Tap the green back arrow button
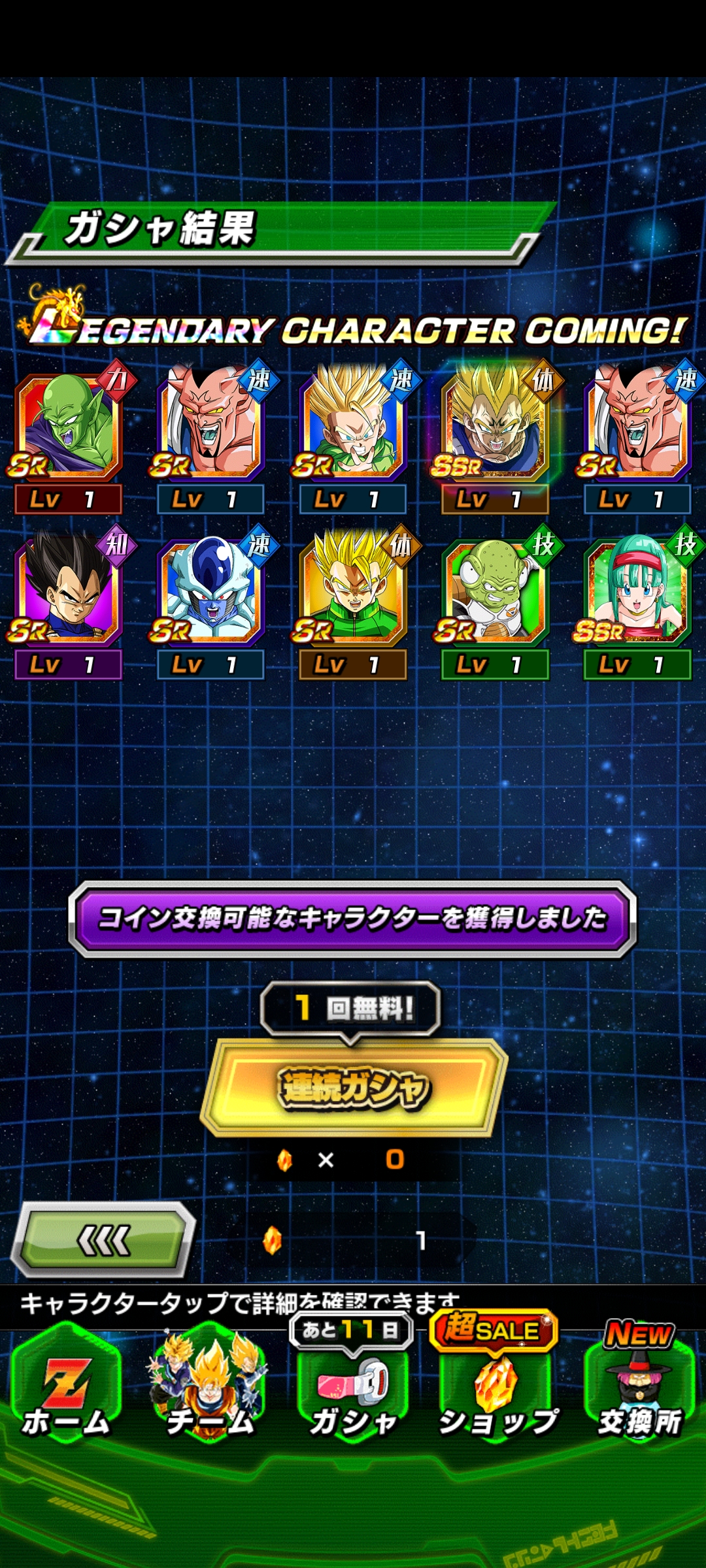This screenshot has width=706, height=1568. (105, 1239)
